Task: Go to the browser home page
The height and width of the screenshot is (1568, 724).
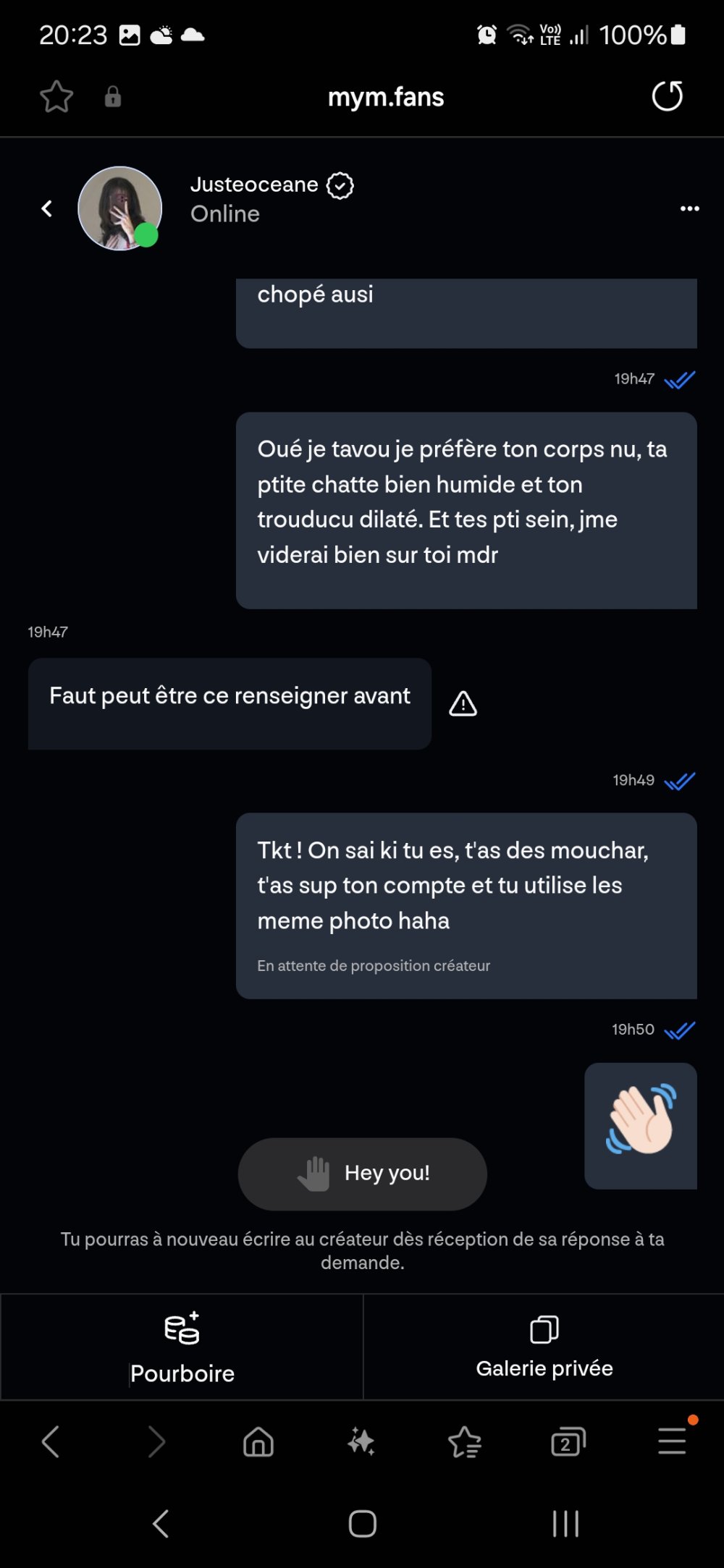Action: click(x=258, y=1441)
